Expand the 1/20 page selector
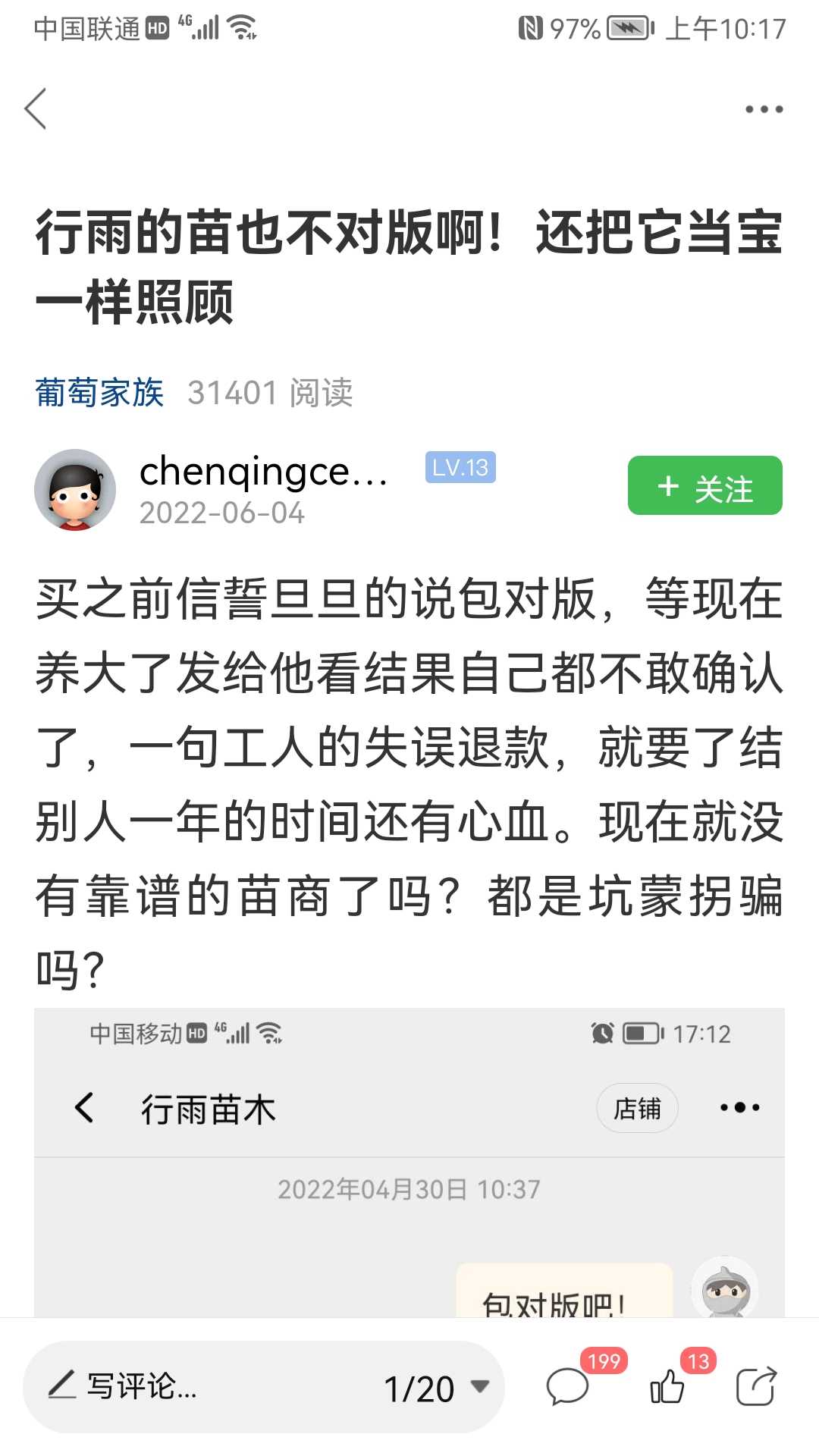 pos(435,1388)
